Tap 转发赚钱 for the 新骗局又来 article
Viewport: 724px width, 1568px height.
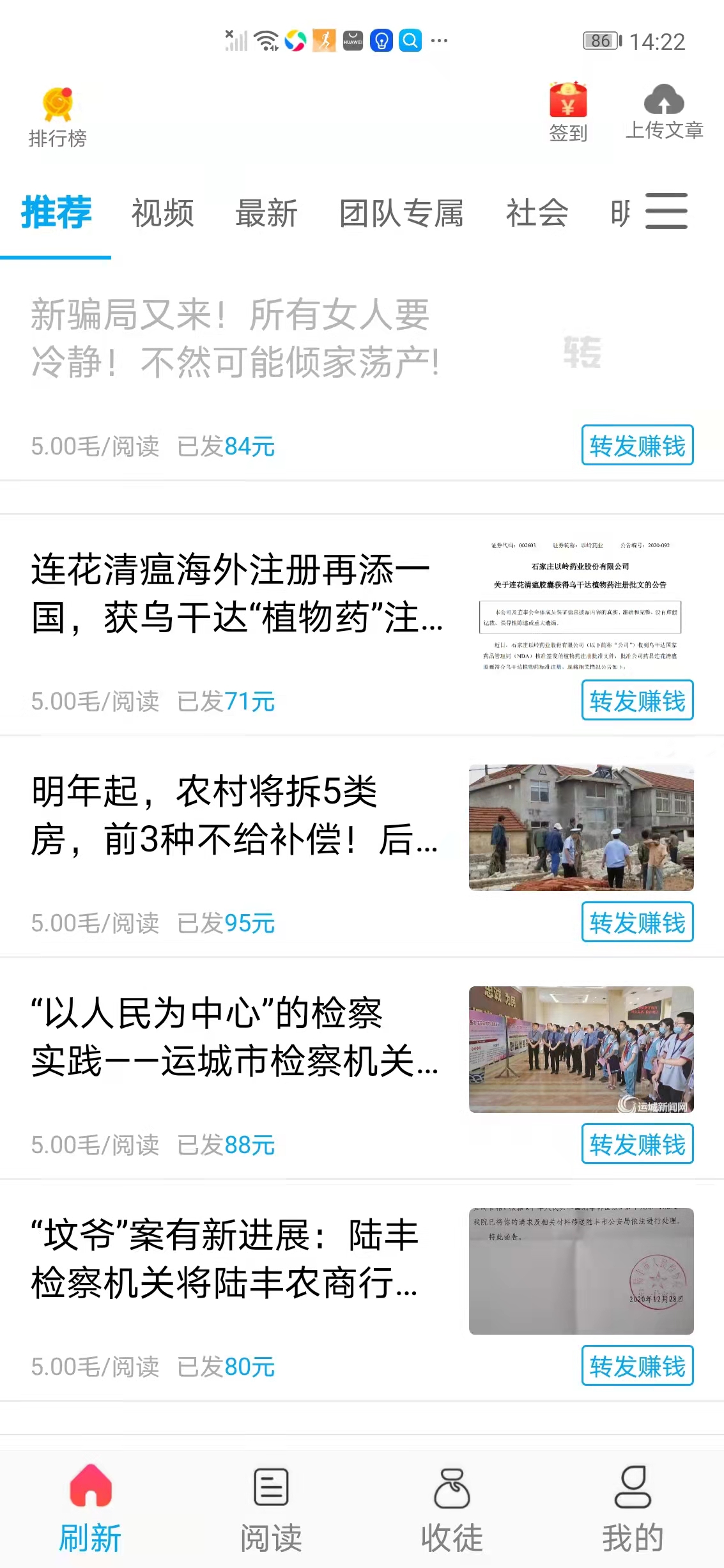pyautogui.click(x=637, y=446)
